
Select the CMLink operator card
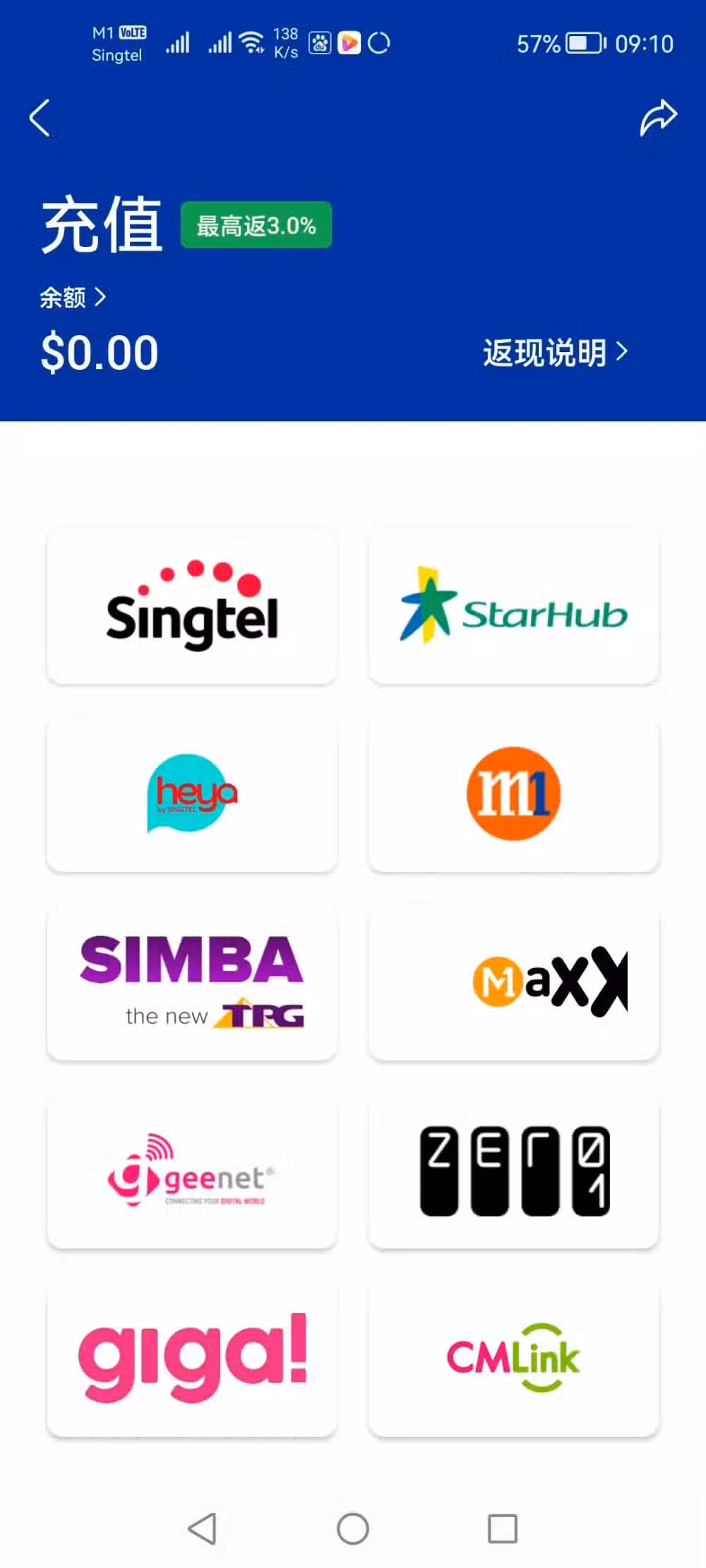point(514,1359)
